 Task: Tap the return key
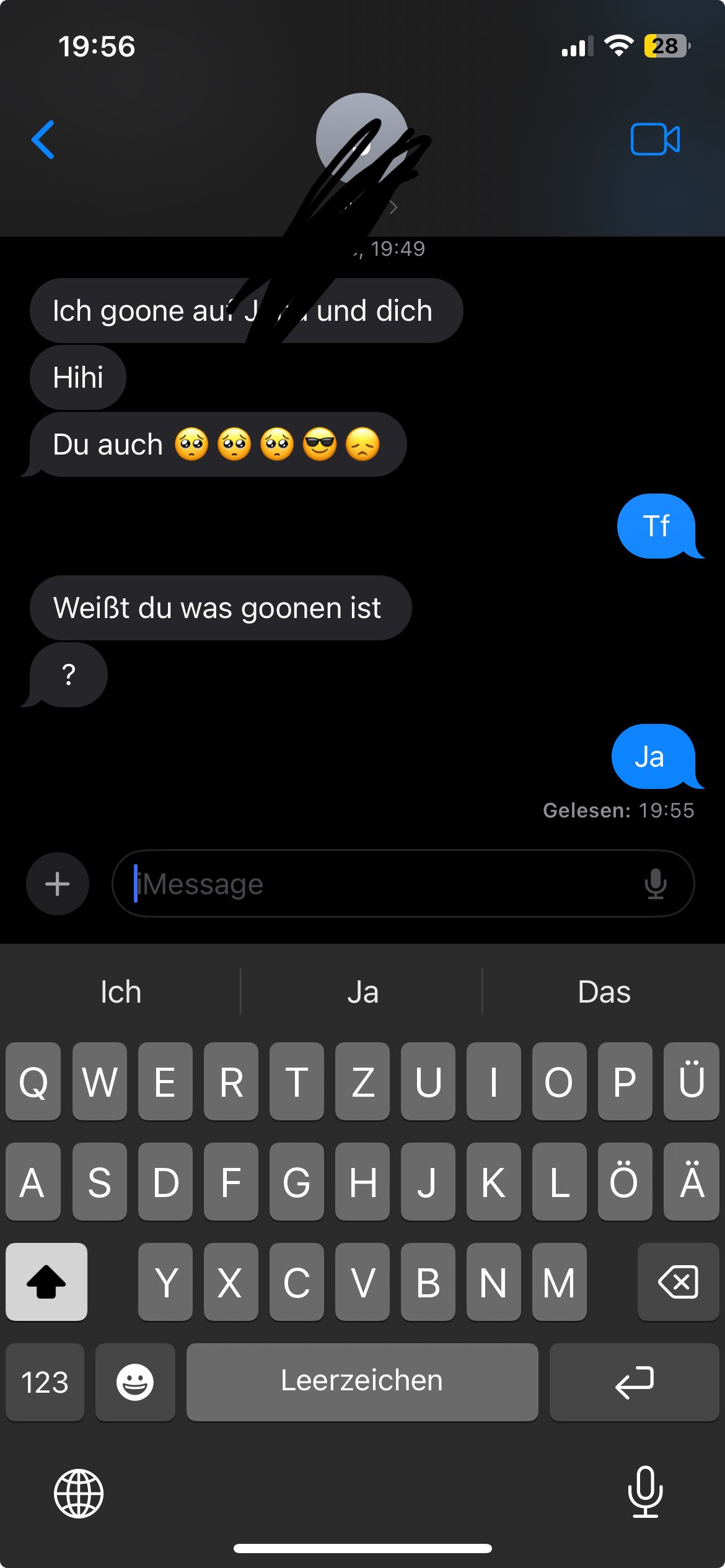(x=634, y=1382)
